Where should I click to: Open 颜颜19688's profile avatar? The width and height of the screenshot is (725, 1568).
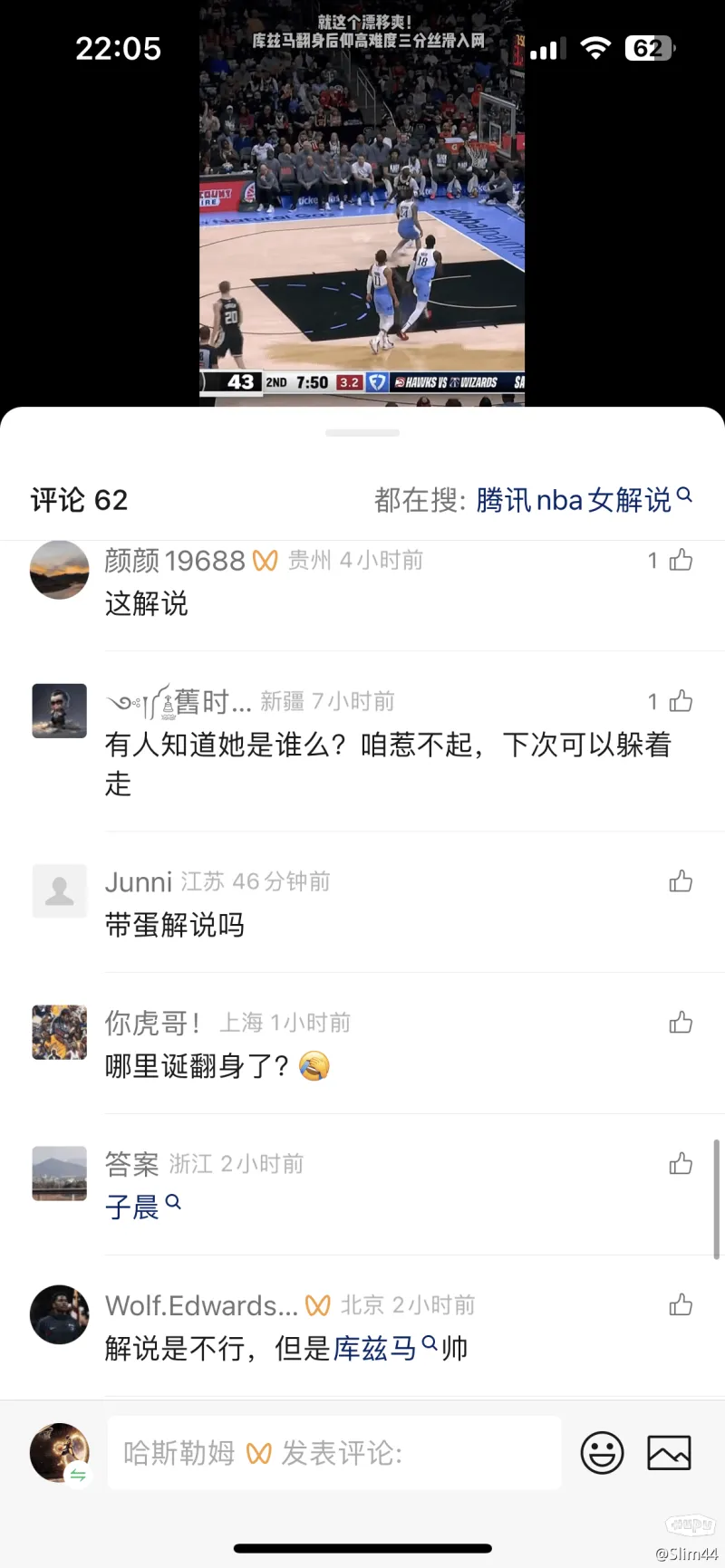click(x=60, y=570)
